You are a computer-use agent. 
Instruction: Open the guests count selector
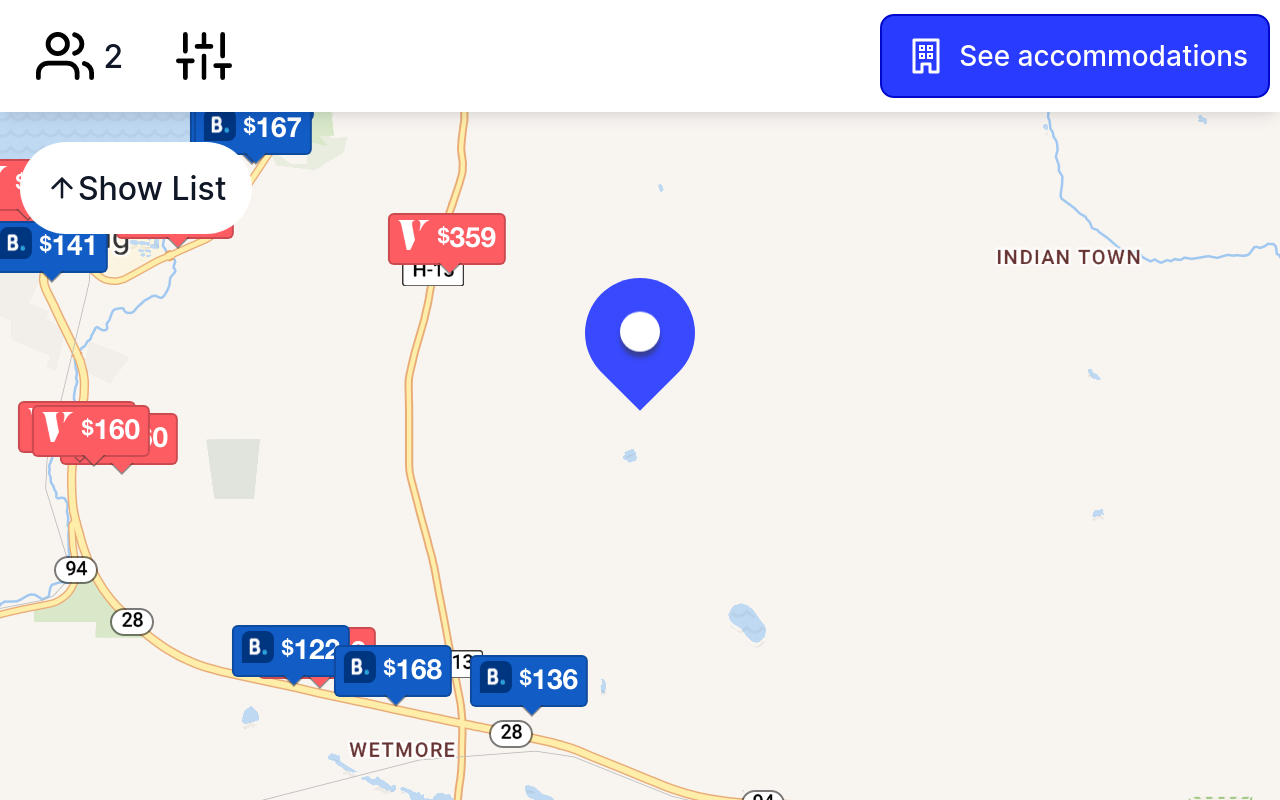click(79, 57)
